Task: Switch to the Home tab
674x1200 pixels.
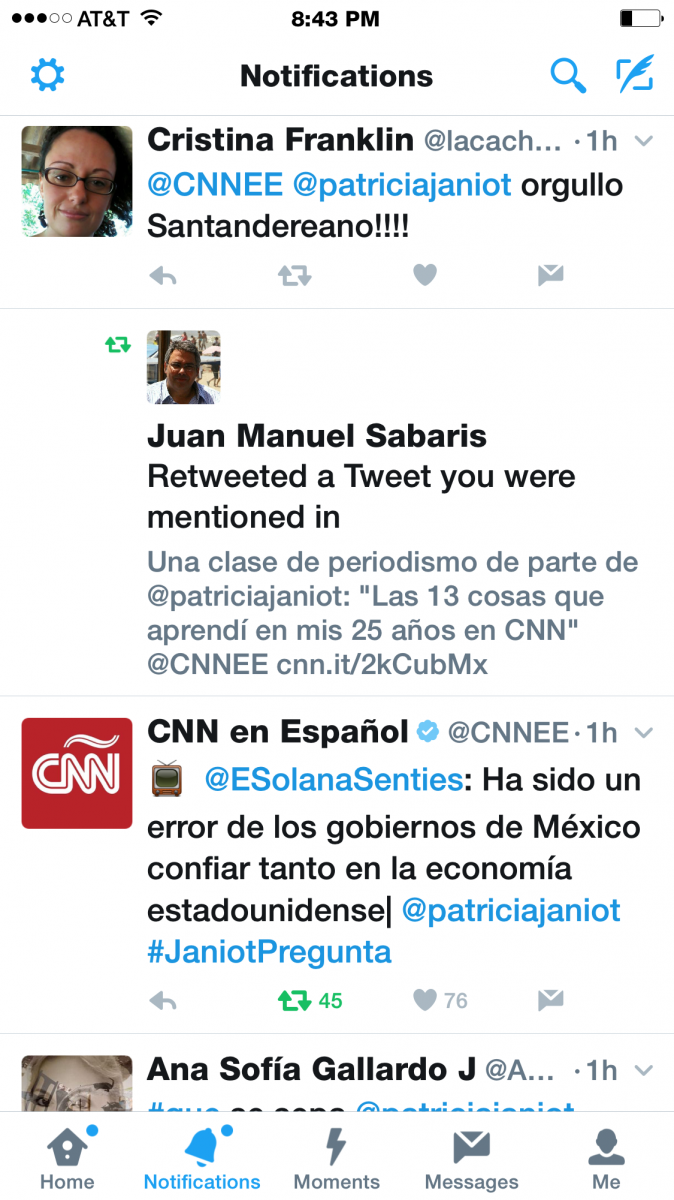Action: [67, 1157]
